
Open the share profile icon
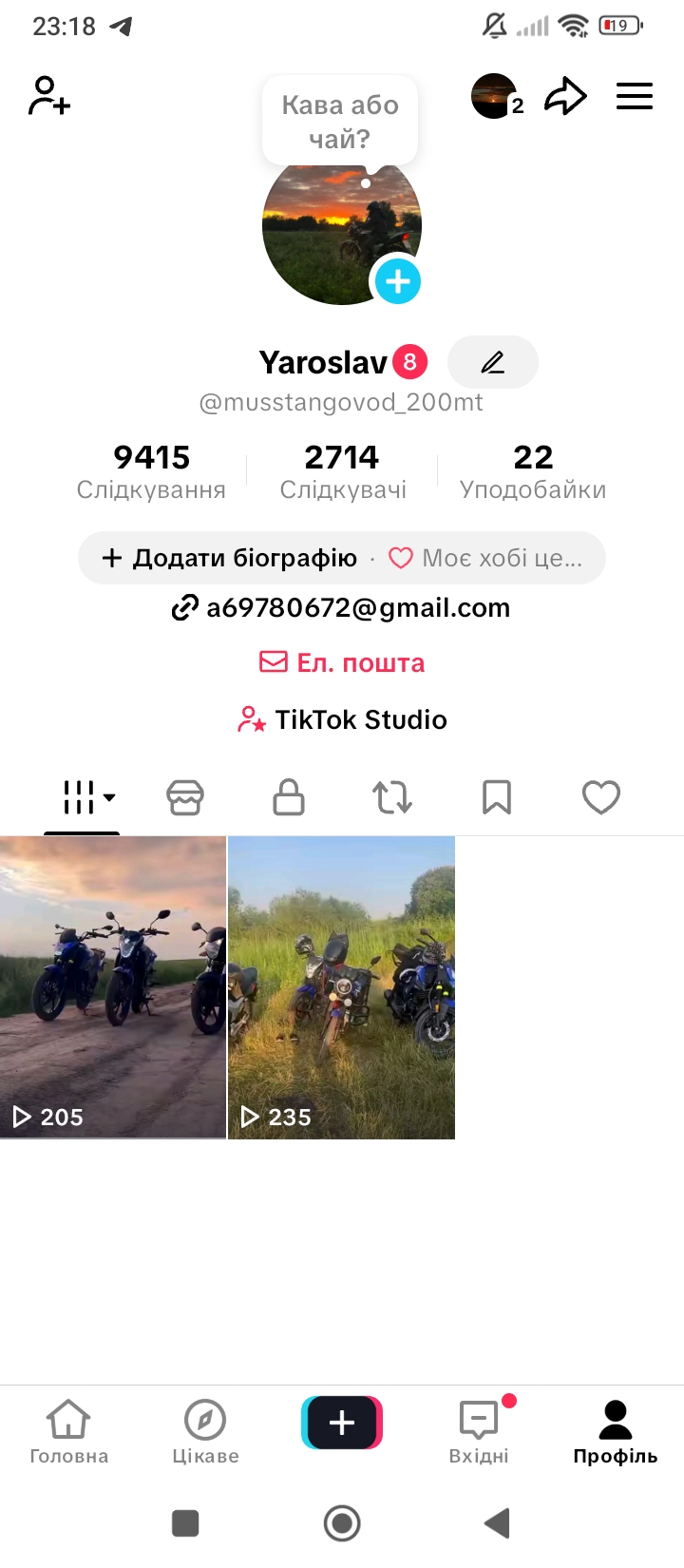[566, 95]
